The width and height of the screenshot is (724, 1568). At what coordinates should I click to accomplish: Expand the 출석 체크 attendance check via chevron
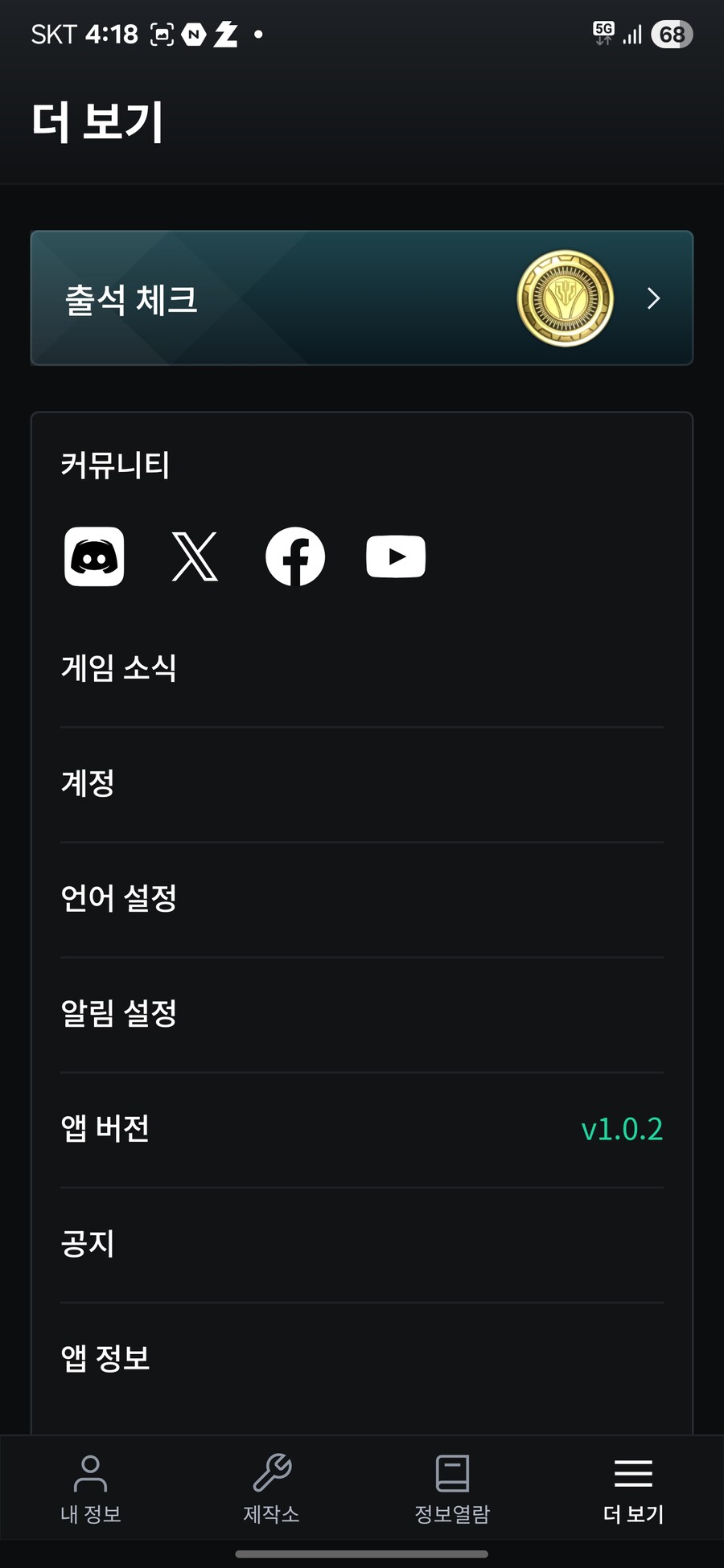click(x=653, y=298)
